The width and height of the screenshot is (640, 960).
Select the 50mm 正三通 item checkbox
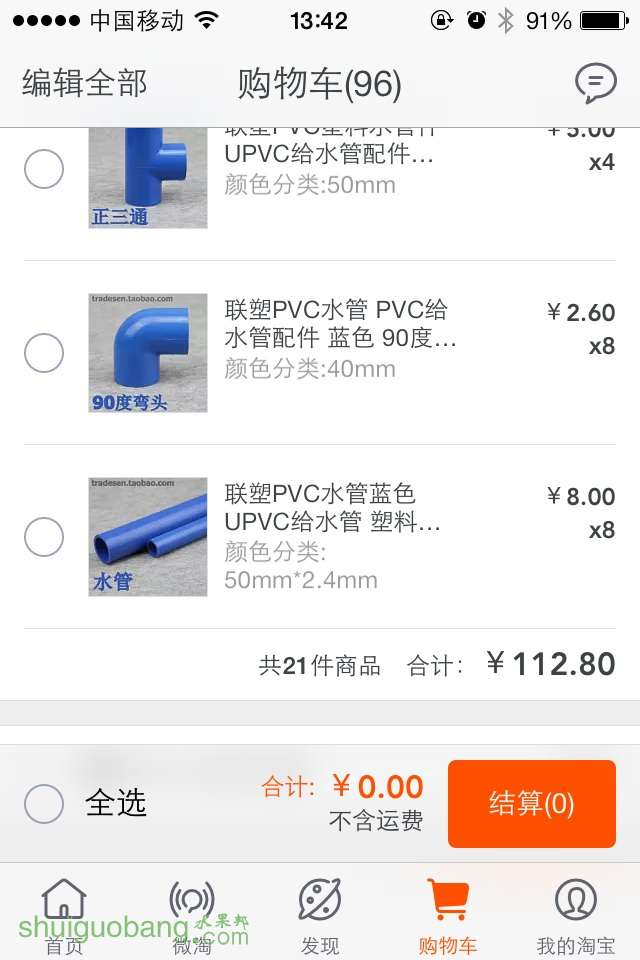[x=44, y=169]
